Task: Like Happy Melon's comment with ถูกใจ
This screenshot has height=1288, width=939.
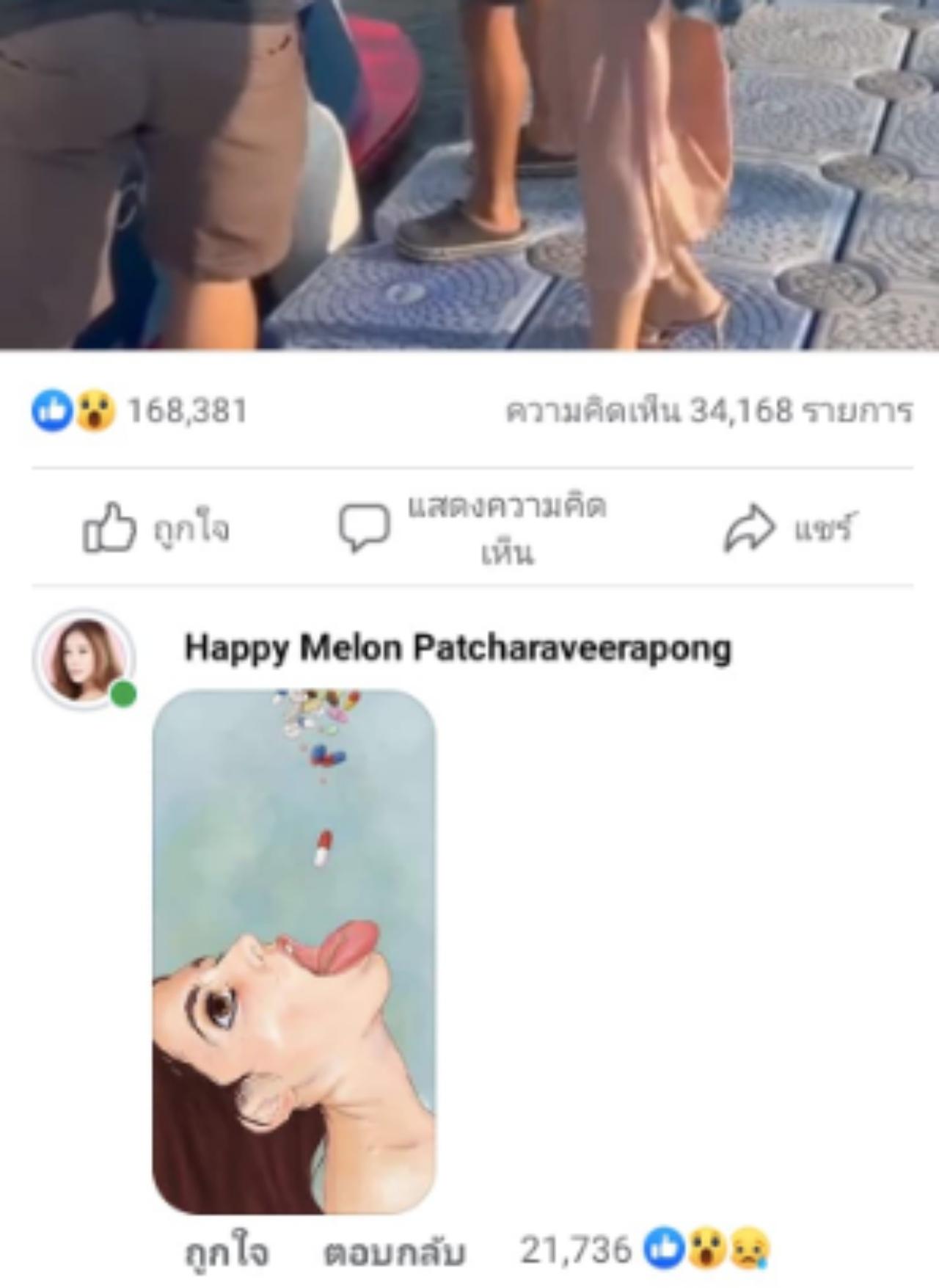Action: pyautogui.click(x=227, y=1252)
